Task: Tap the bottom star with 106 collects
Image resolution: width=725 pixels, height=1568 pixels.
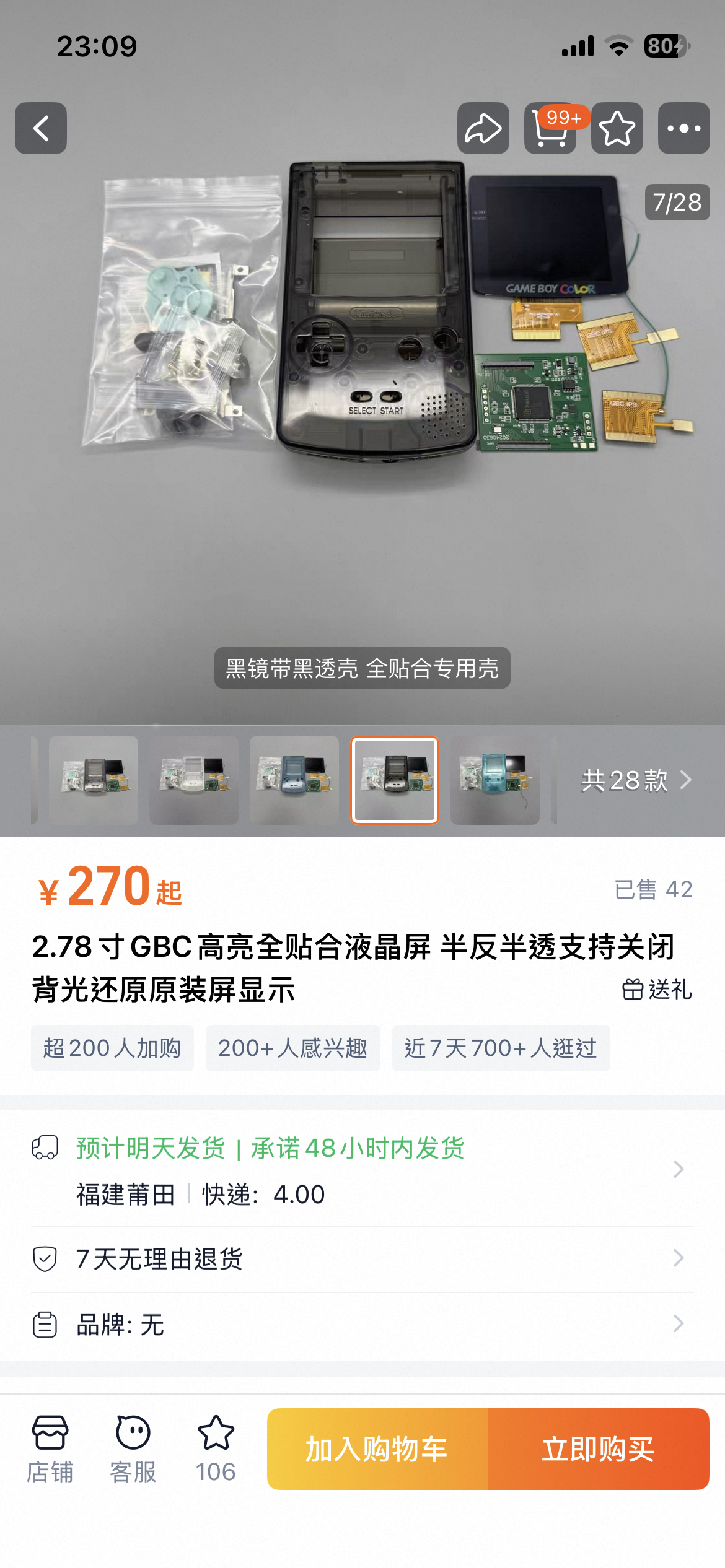Action: coord(216,1448)
